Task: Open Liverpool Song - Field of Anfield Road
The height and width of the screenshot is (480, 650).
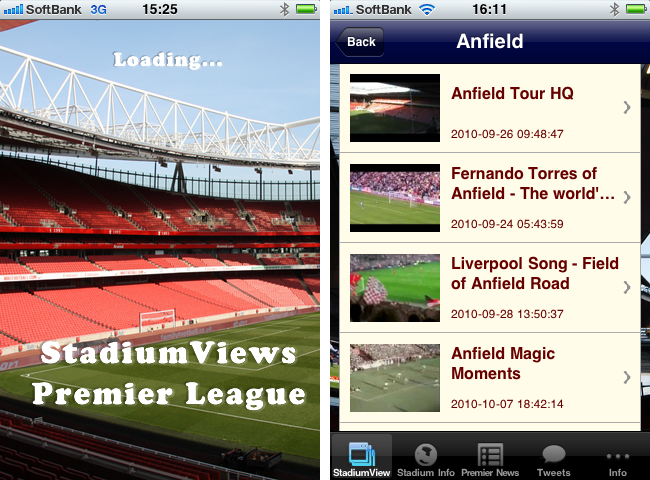Action: click(x=490, y=287)
